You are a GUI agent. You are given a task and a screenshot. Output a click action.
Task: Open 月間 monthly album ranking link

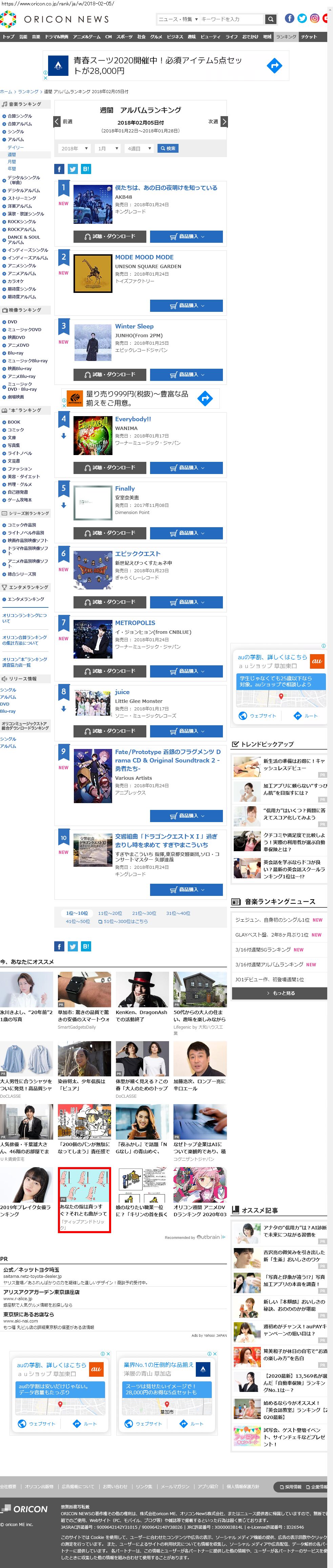tap(12, 162)
